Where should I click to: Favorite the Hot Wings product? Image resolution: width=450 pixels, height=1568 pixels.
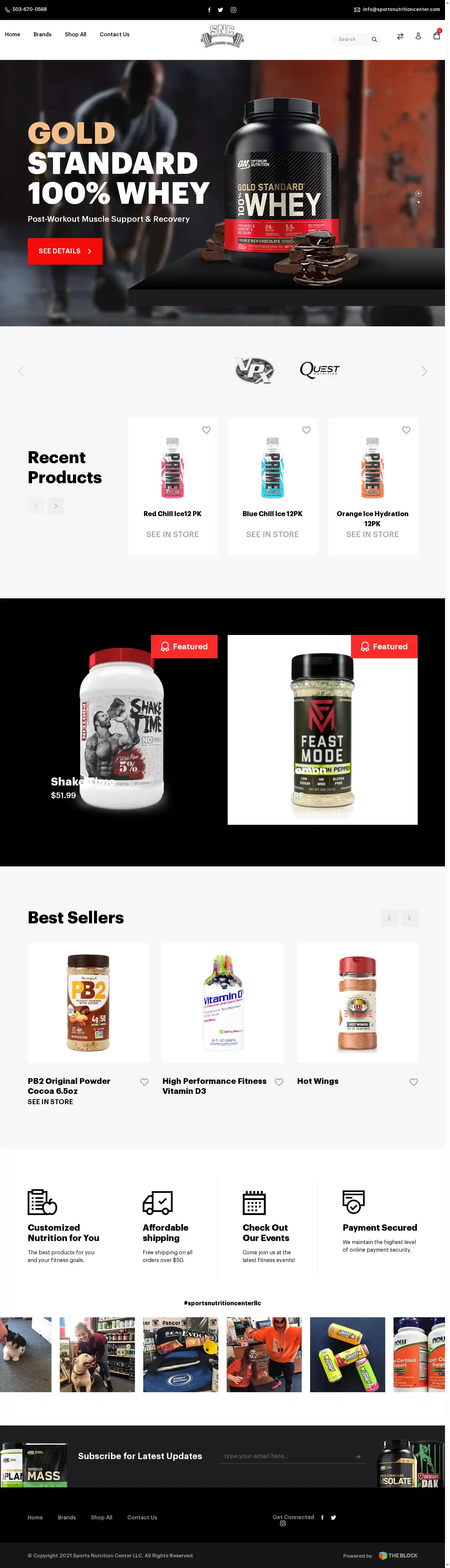(413, 1082)
